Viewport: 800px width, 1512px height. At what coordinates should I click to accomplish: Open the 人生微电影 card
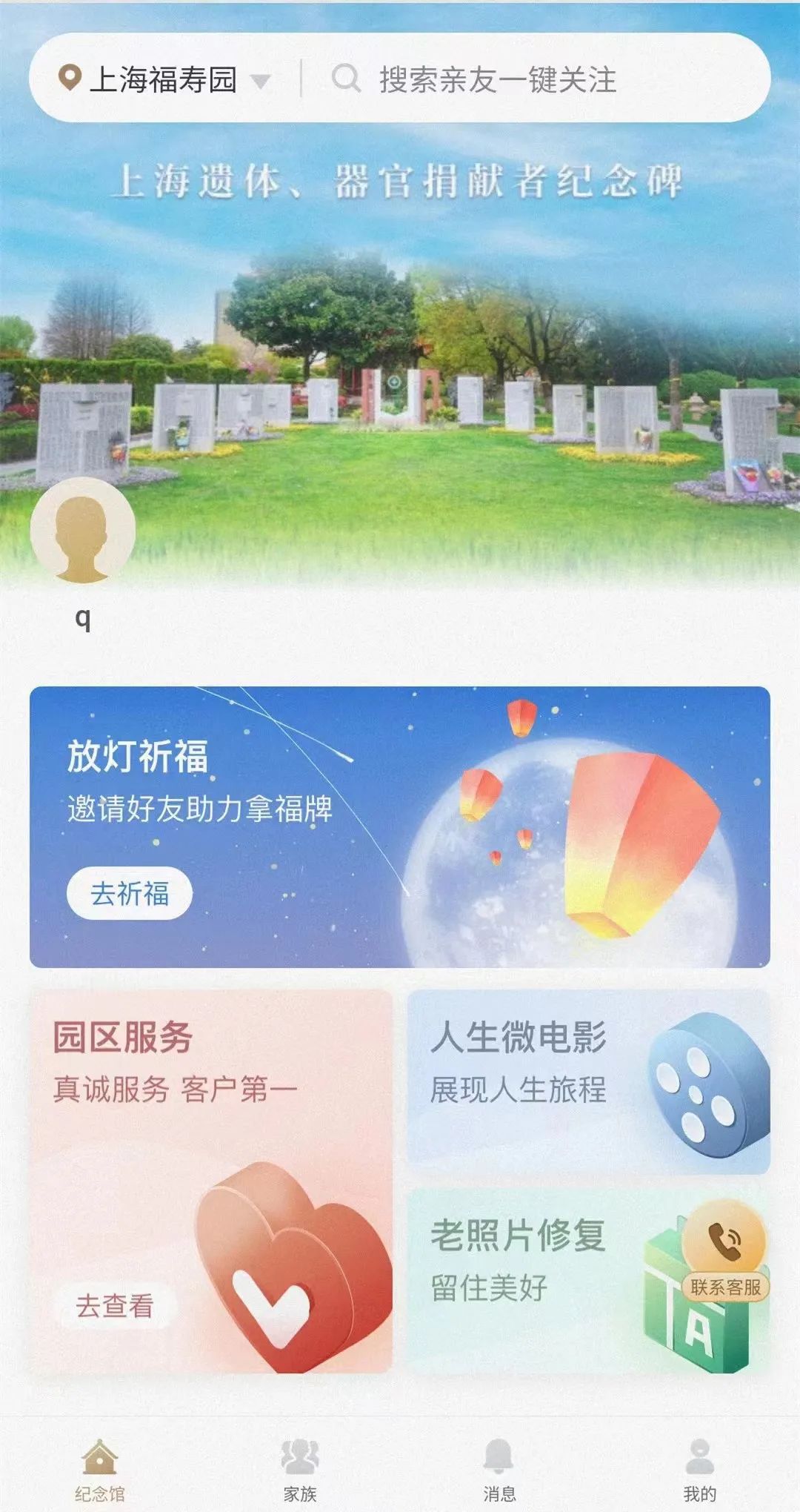(588, 1082)
